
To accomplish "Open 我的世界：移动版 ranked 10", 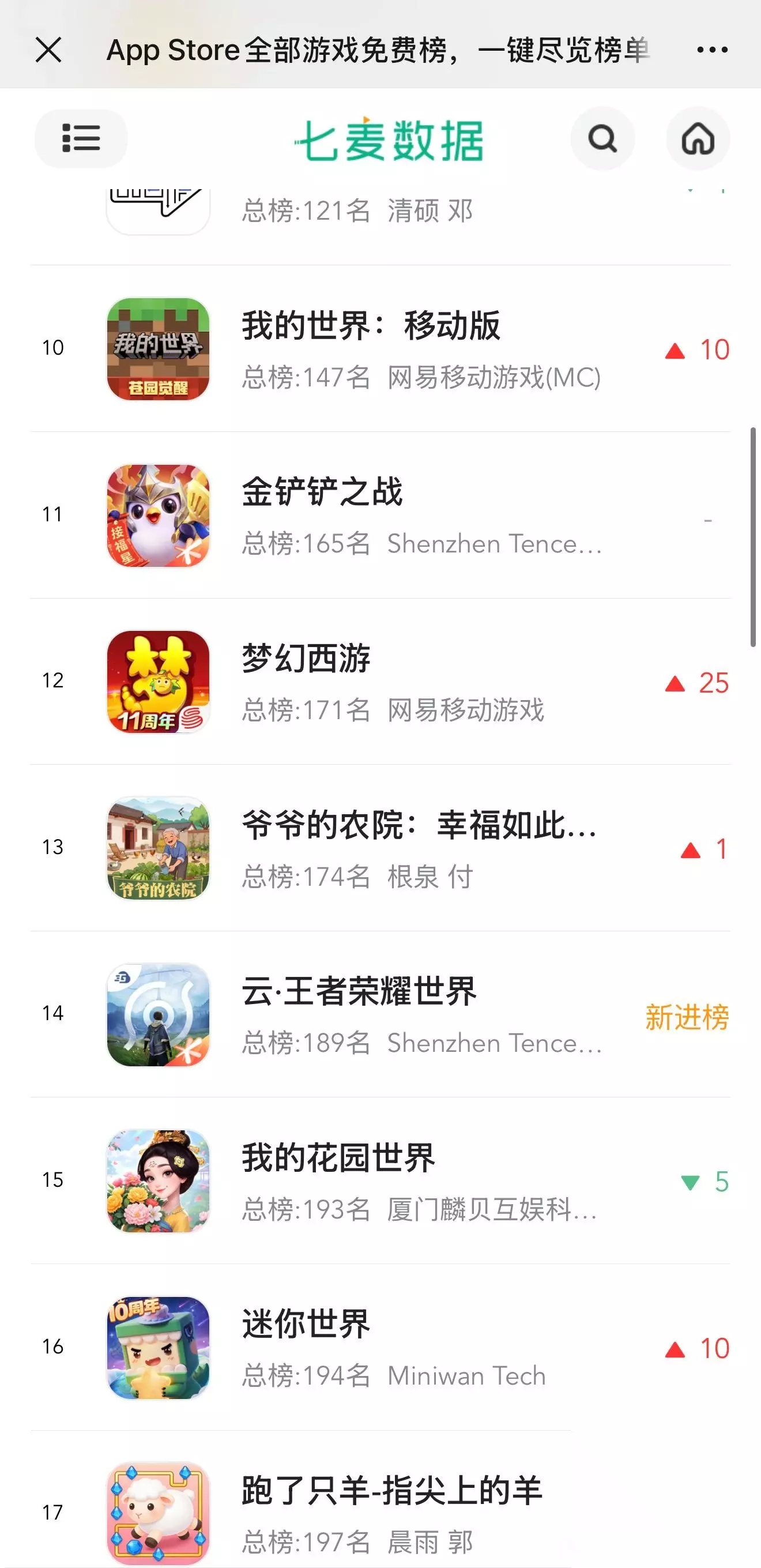I will [380, 349].
